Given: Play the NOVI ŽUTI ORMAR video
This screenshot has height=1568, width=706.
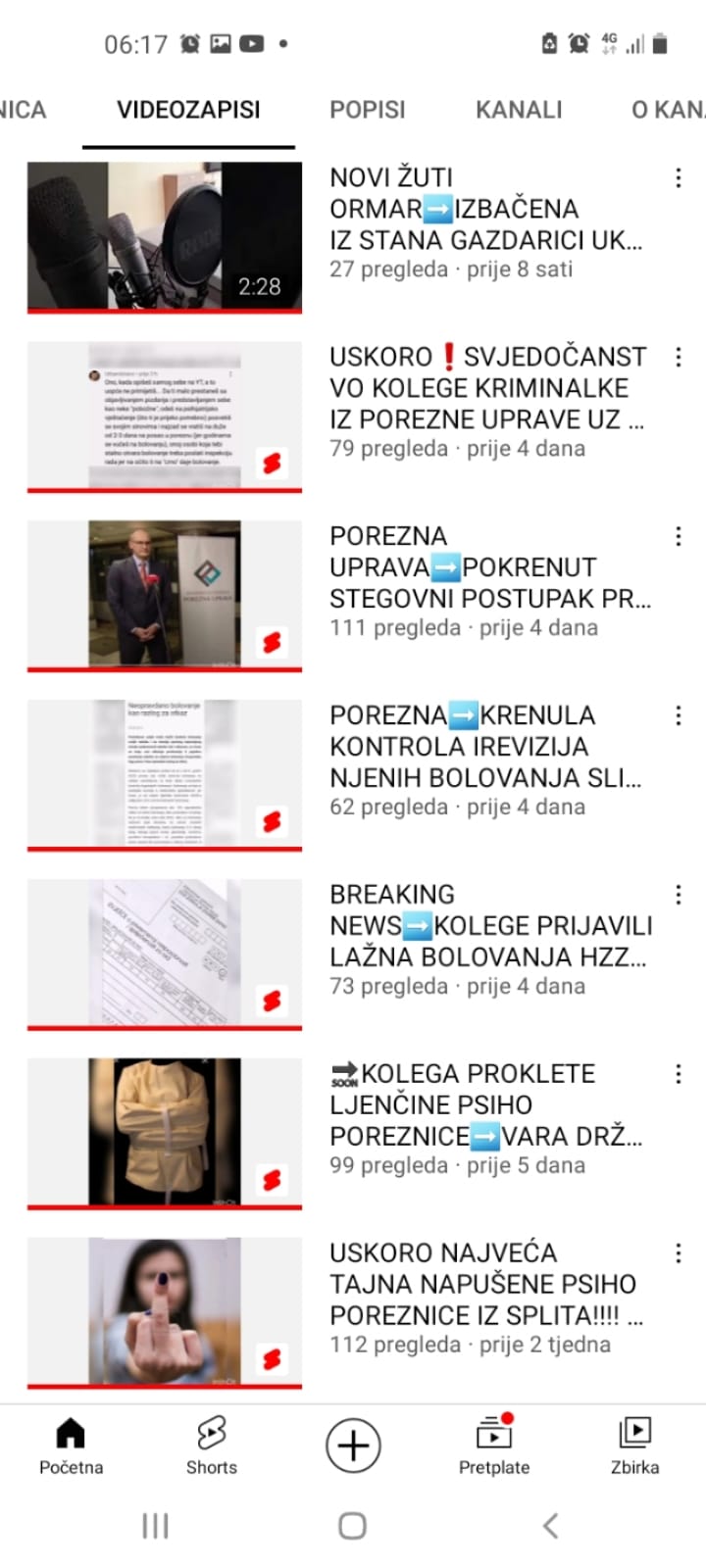Looking at the screenshot, I should click(x=165, y=237).
